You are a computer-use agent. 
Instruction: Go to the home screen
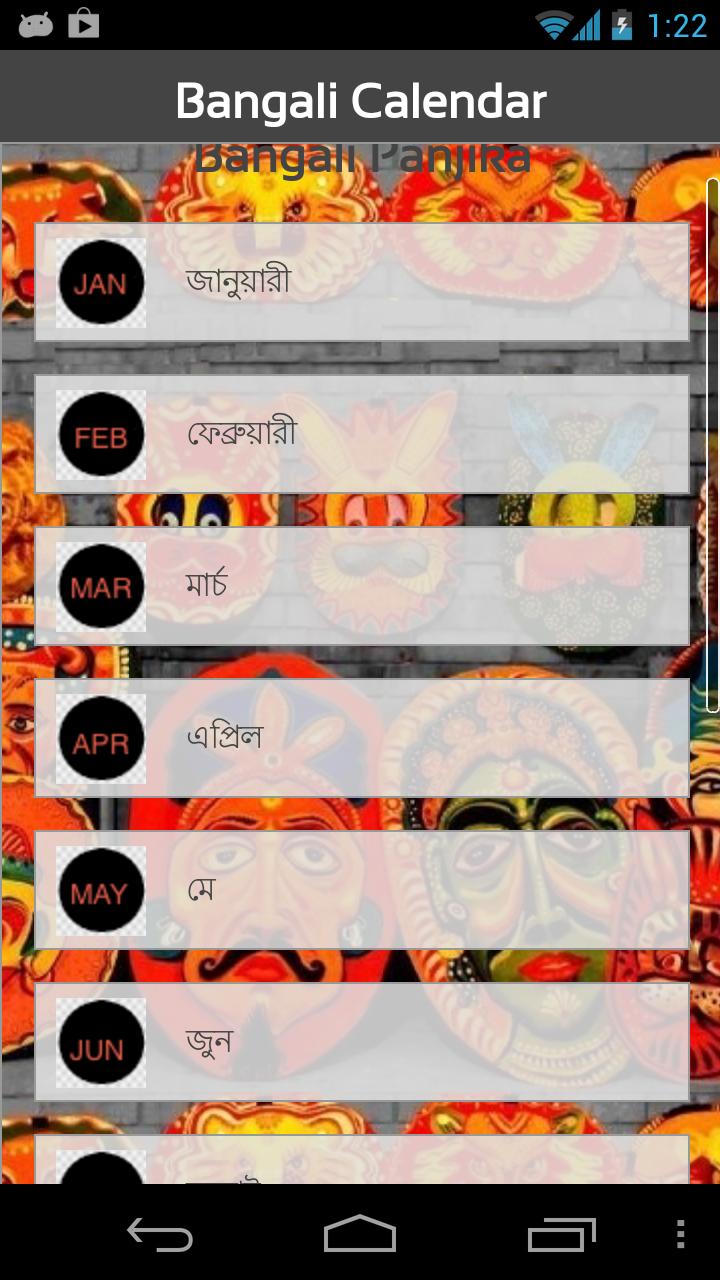360,1234
